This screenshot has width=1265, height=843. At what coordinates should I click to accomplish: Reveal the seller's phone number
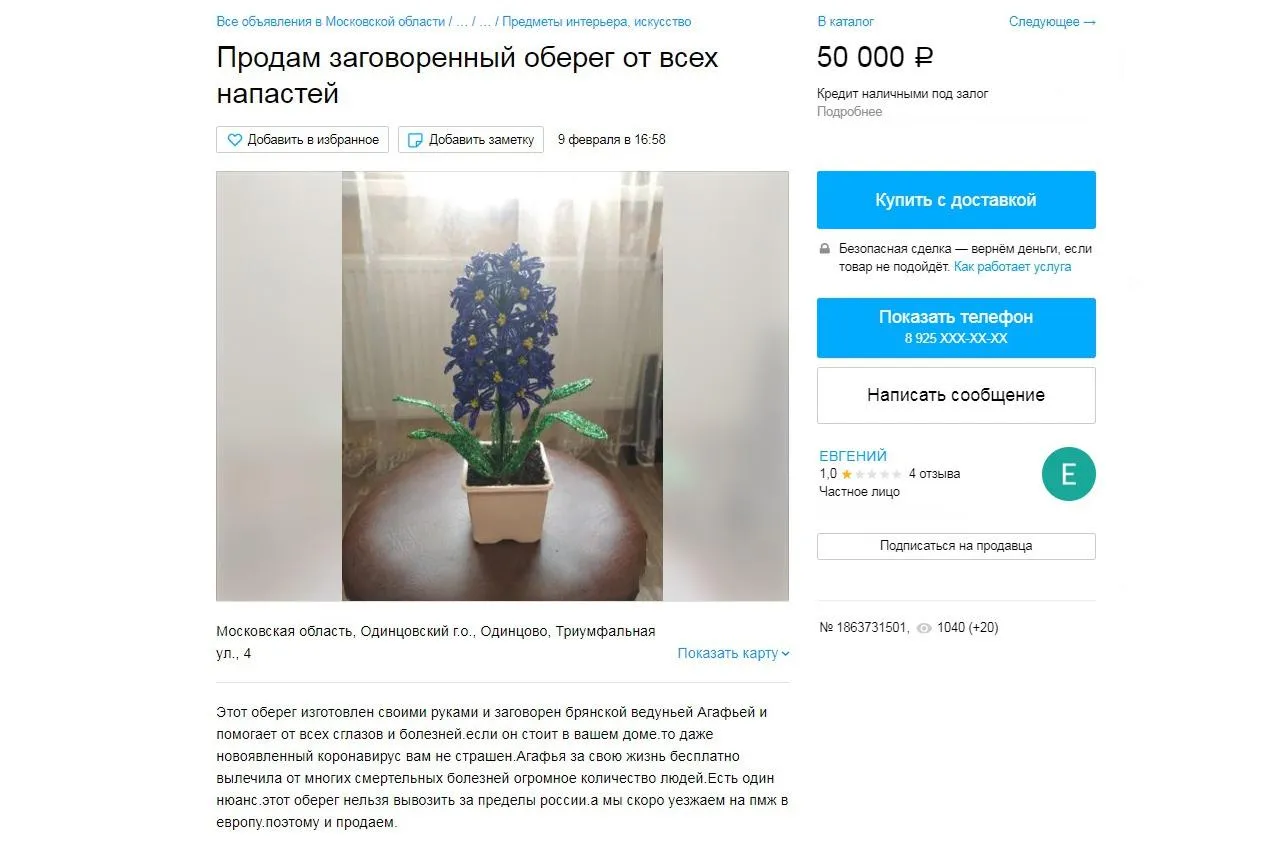[x=955, y=327]
